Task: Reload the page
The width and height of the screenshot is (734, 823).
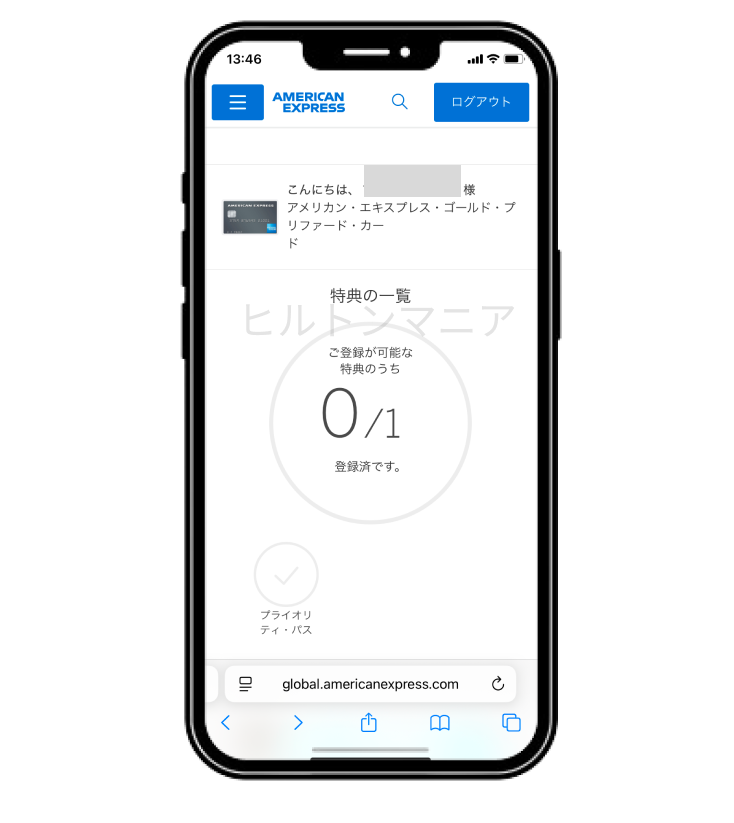Action: [x=498, y=684]
